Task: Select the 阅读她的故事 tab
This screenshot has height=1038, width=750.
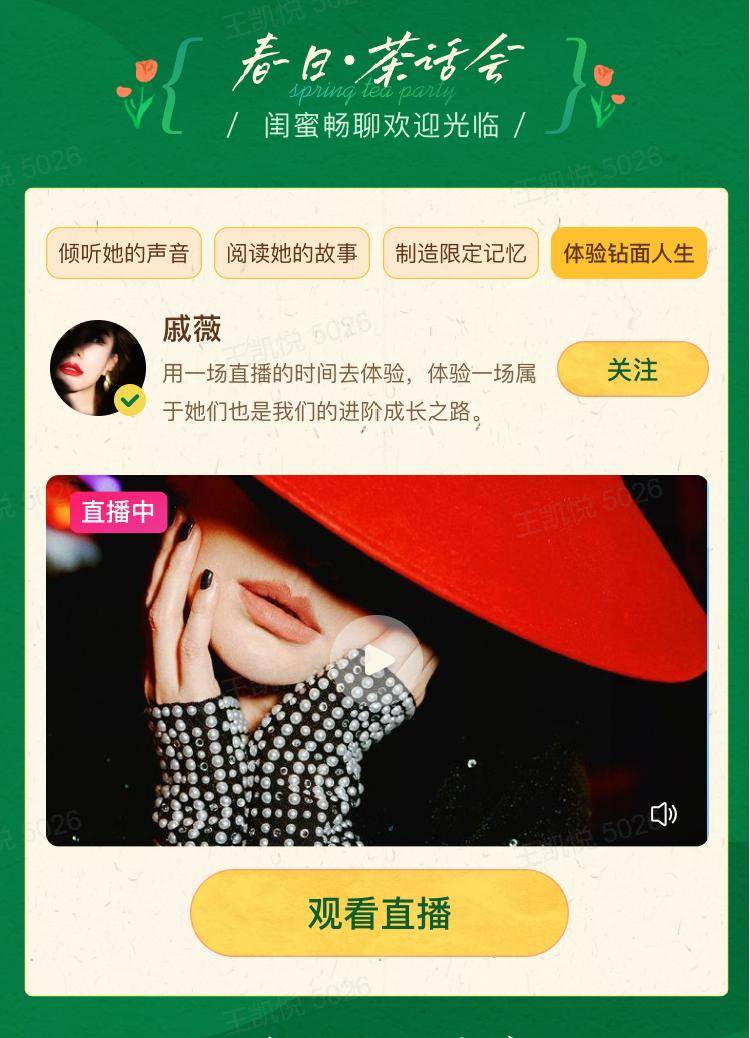Action: pyautogui.click(x=292, y=253)
